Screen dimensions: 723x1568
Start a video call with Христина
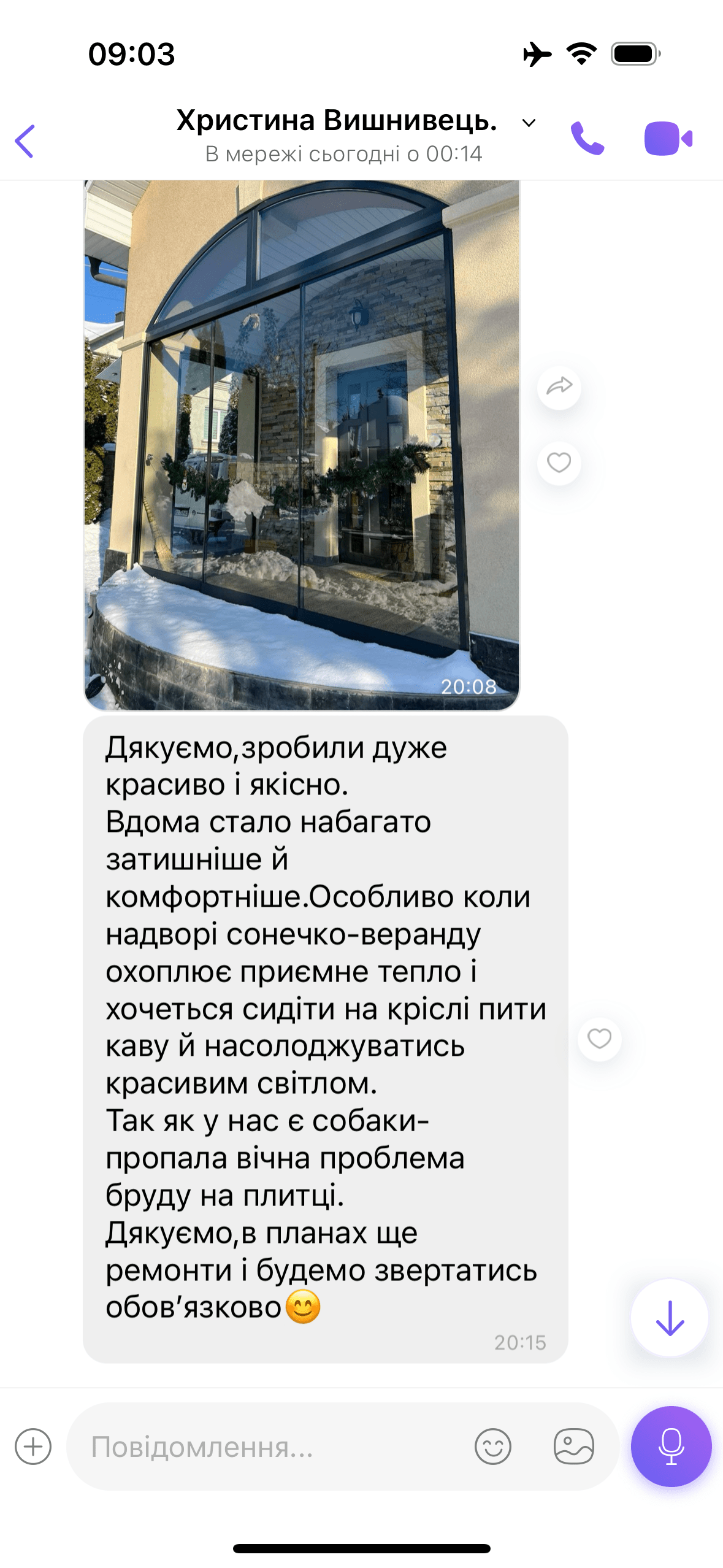[668, 139]
